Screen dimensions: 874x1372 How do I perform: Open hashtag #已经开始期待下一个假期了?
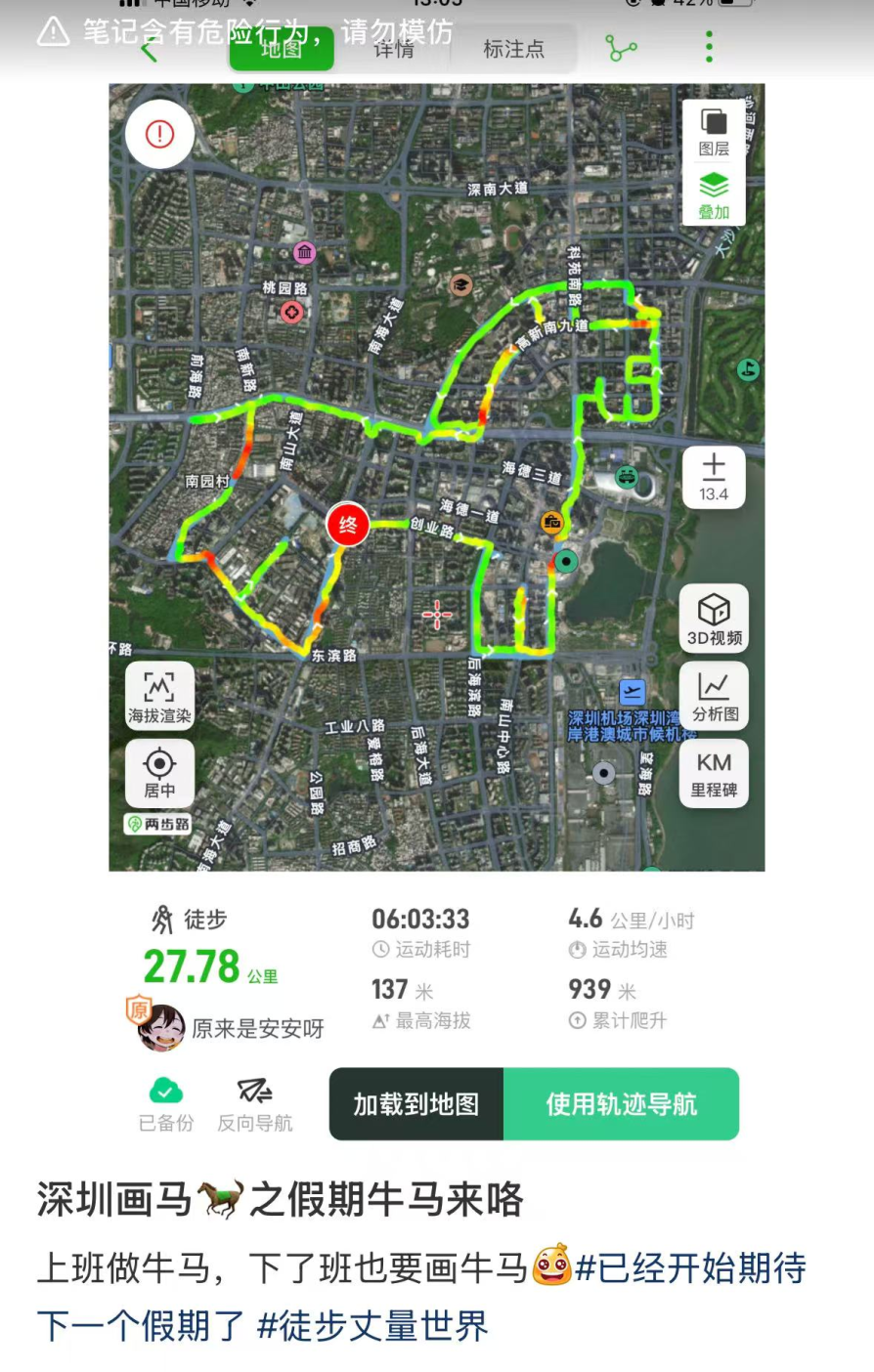tap(690, 1268)
